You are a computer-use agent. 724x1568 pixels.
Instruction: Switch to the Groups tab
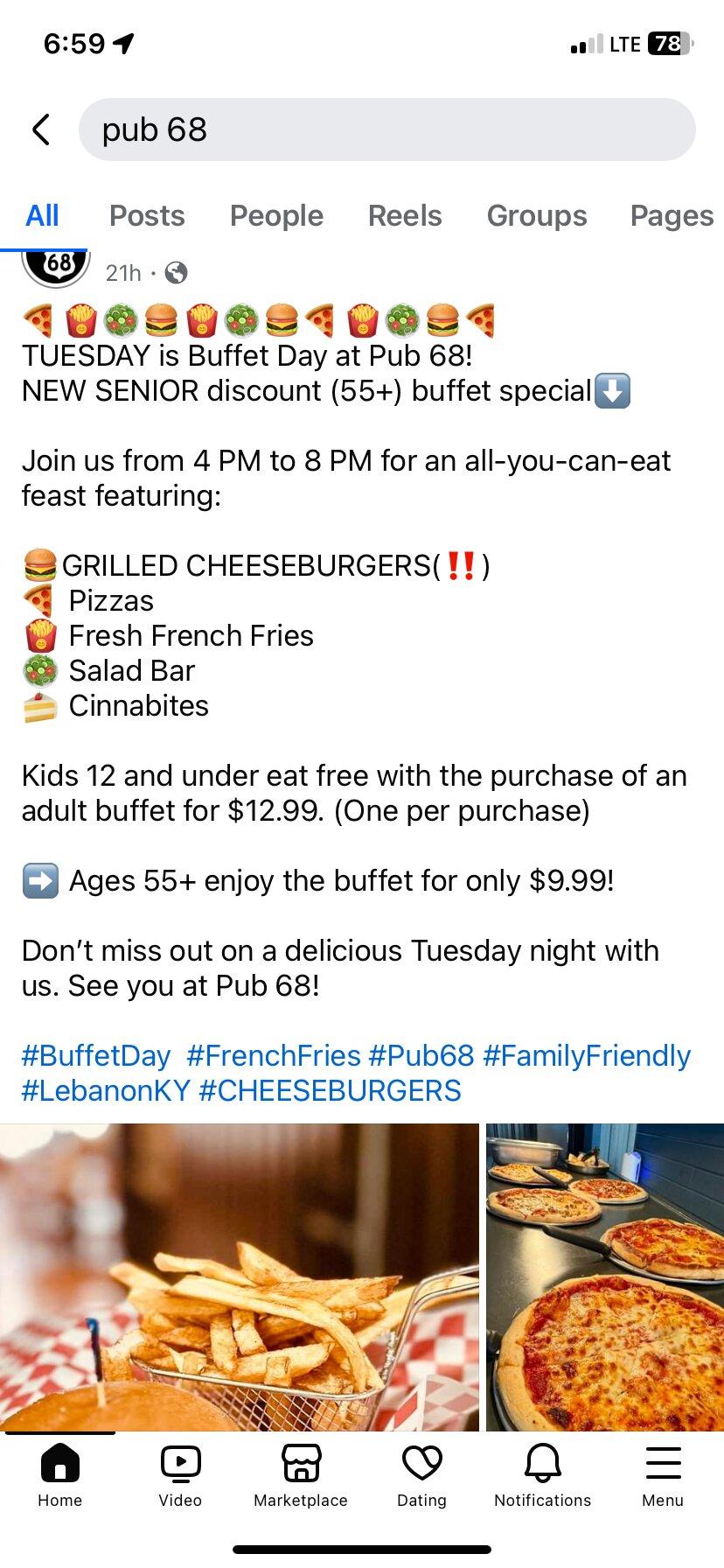(537, 215)
